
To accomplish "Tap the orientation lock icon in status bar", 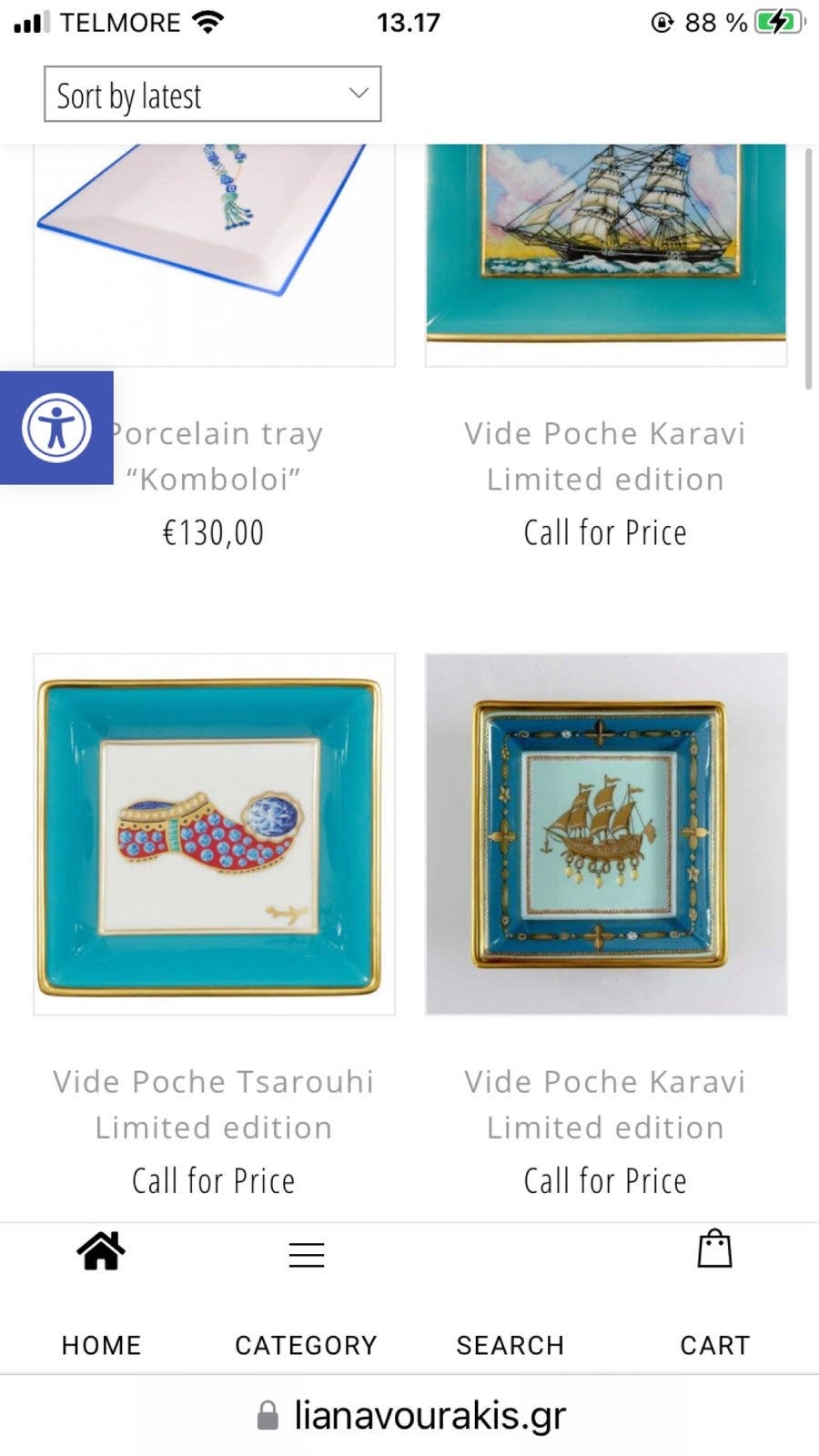I will point(662,20).
